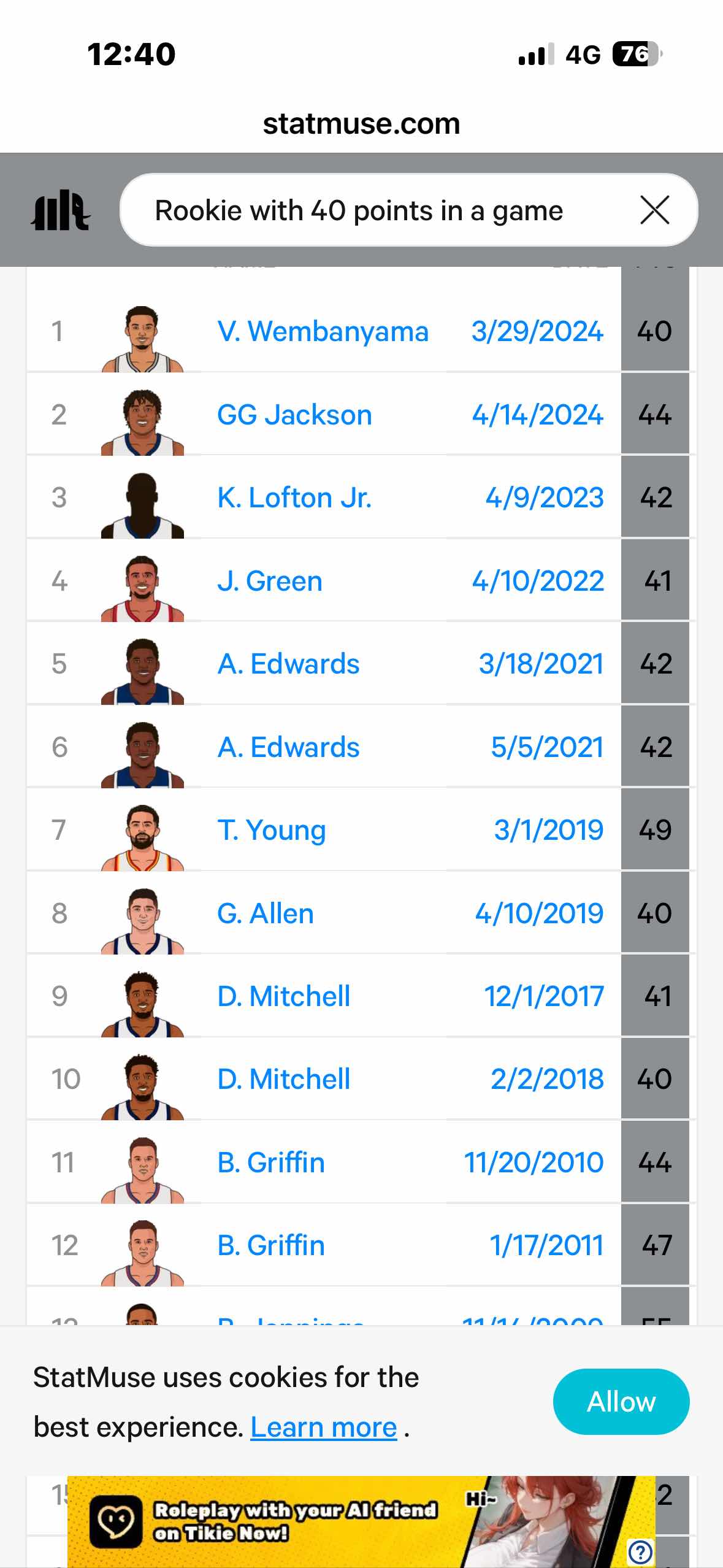View the 12/1/2017 game box score
The width and height of the screenshot is (723, 1568).
tap(544, 996)
